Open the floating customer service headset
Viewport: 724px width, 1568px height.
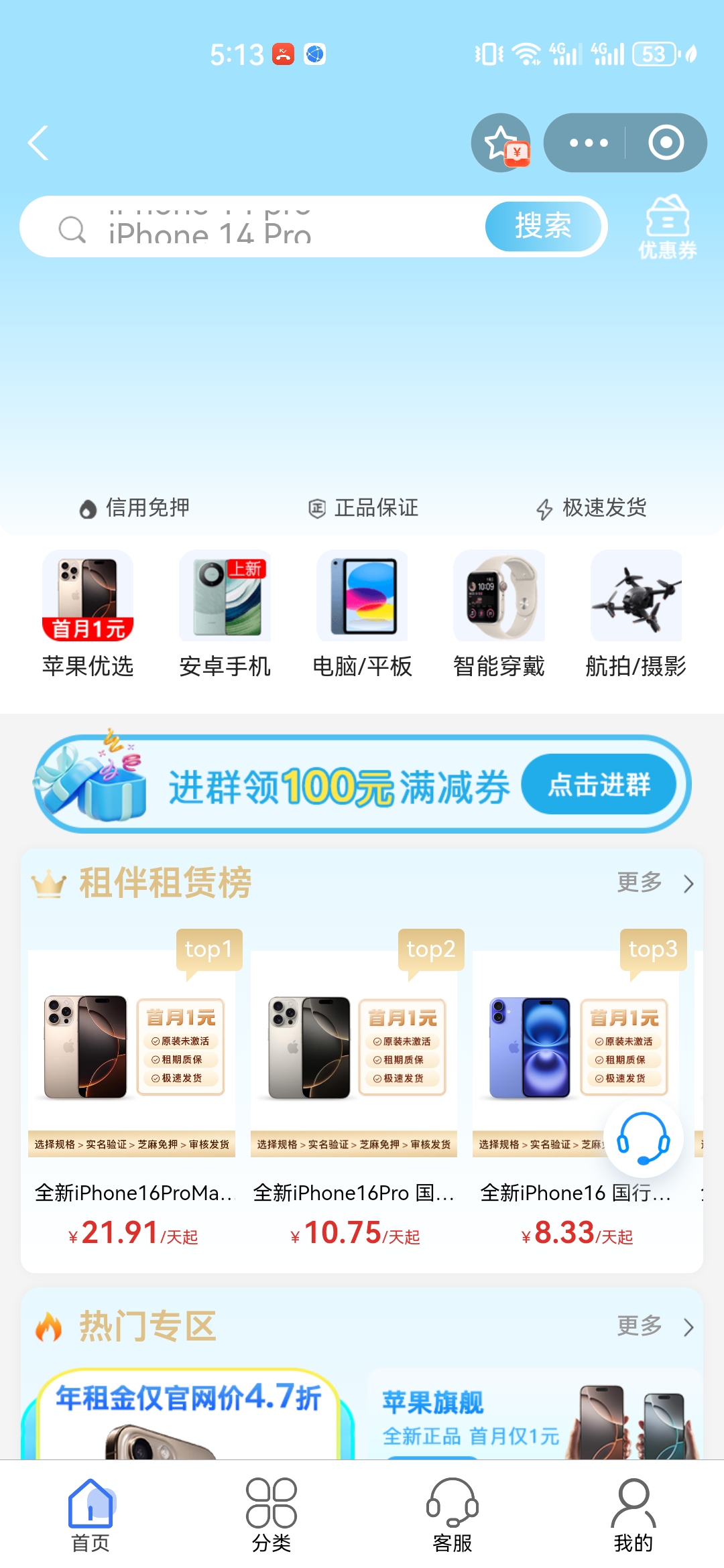tap(643, 1138)
